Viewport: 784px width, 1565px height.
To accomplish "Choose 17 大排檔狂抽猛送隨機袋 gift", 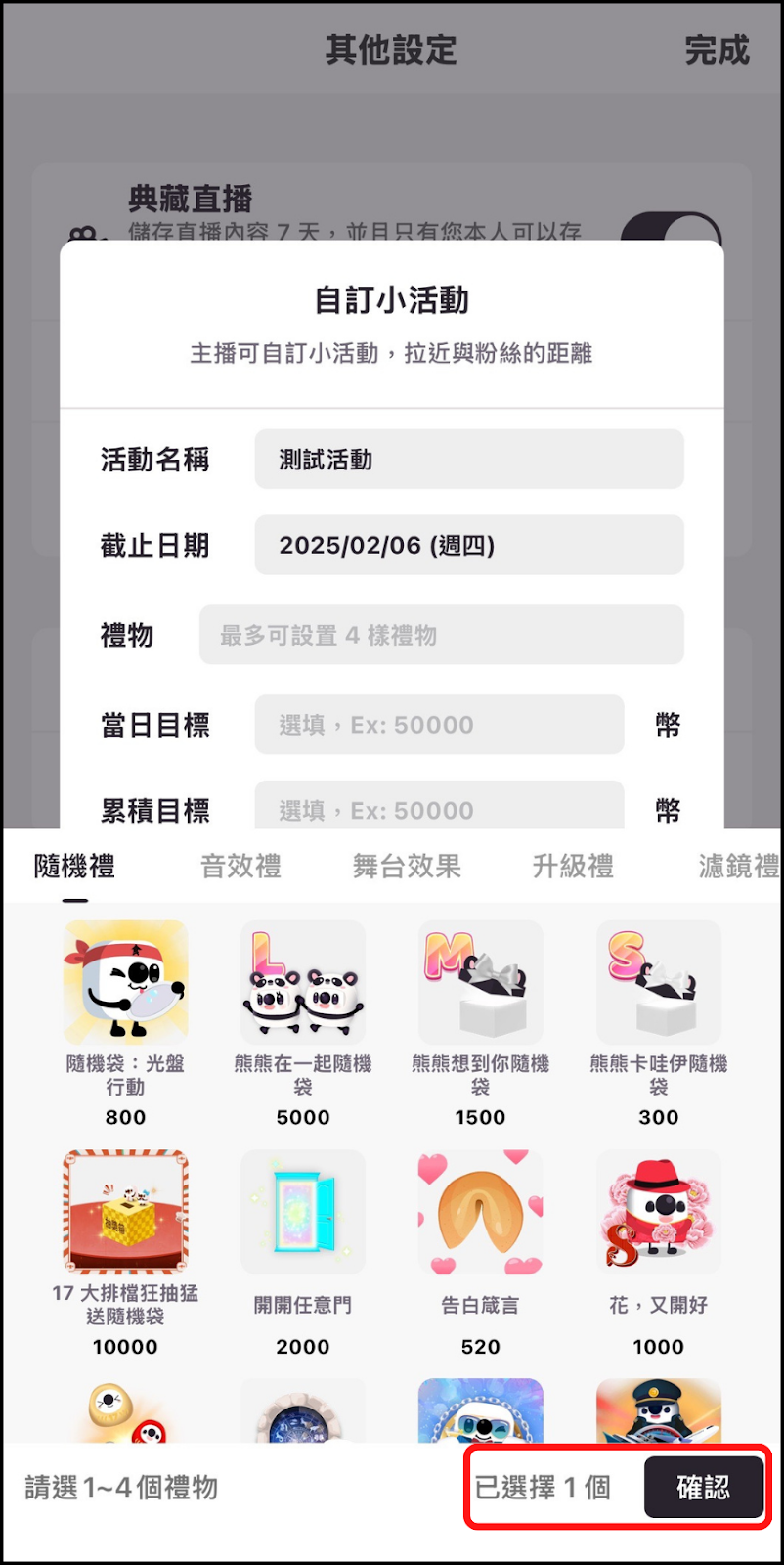I will click(125, 1212).
